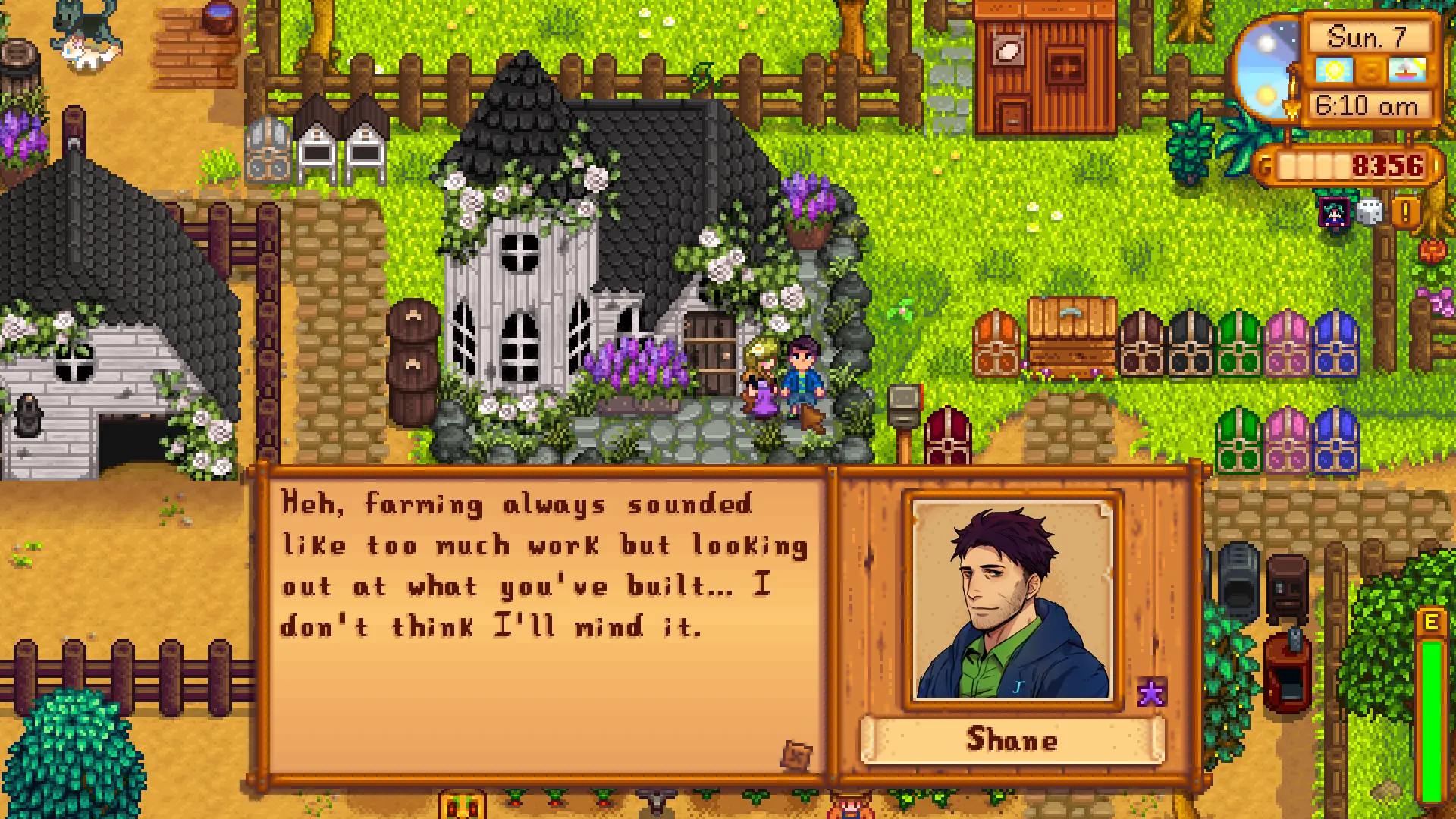Open the quest journal exclamation icon
The width and height of the screenshot is (1456, 819).
pos(1405,212)
